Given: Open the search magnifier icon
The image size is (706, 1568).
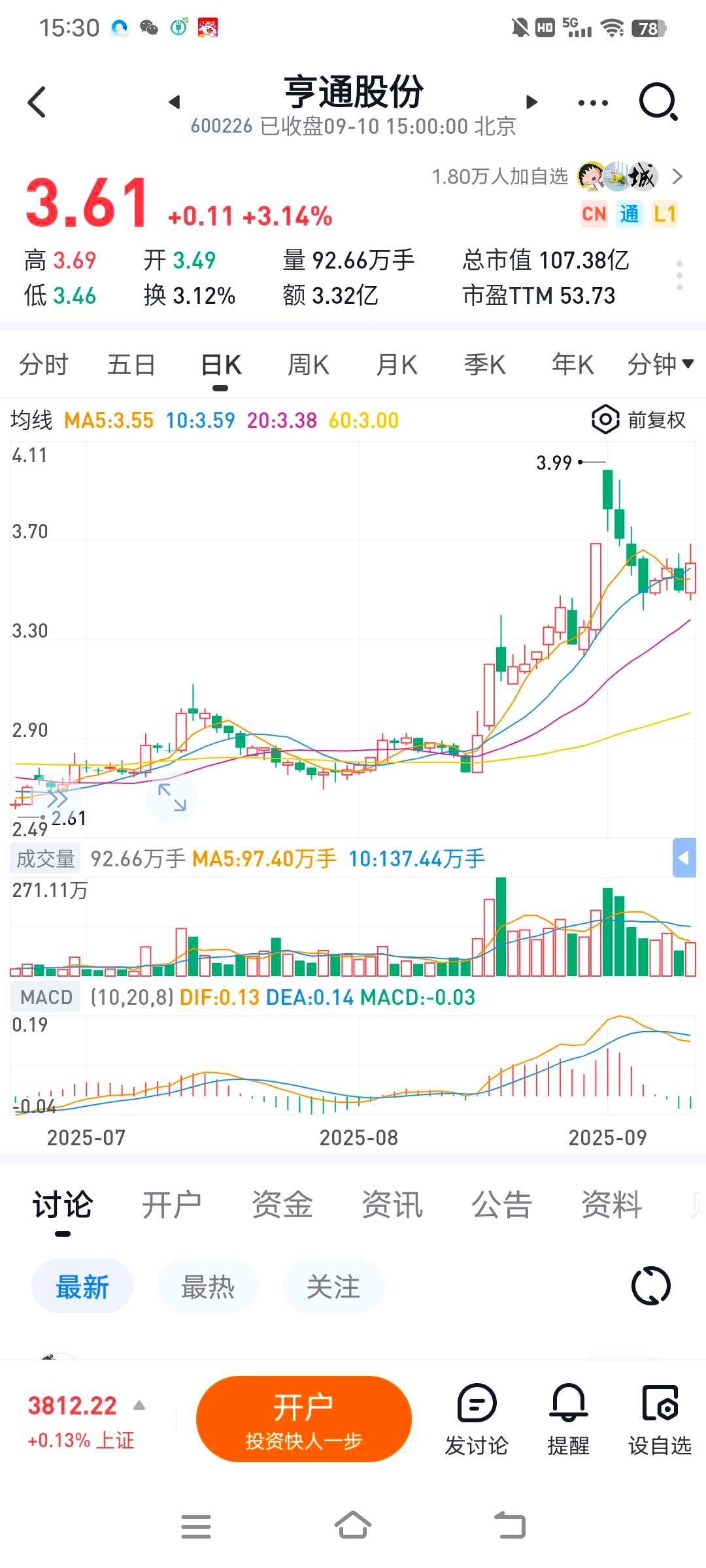Looking at the screenshot, I should (x=658, y=102).
